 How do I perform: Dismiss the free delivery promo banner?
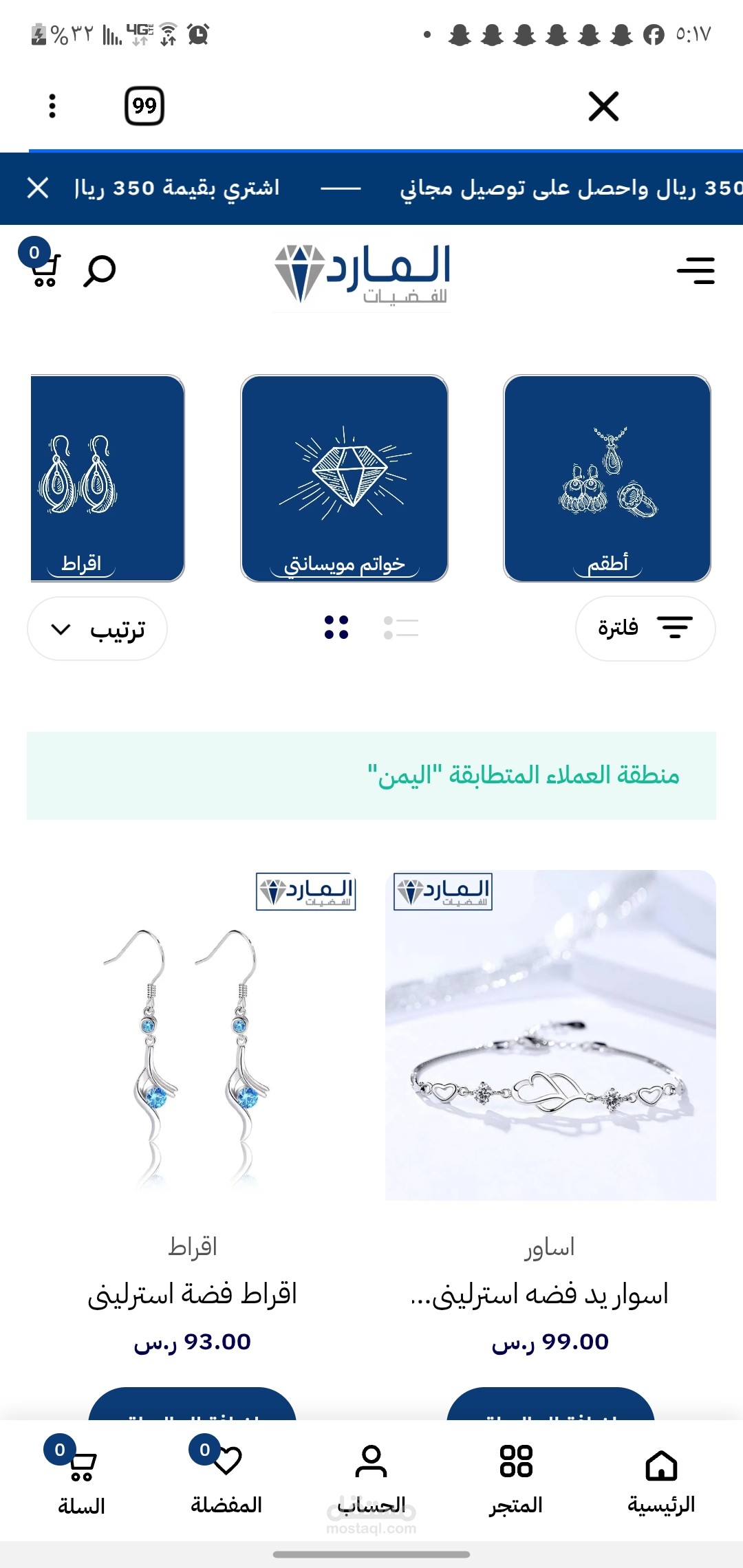tap(38, 187)
